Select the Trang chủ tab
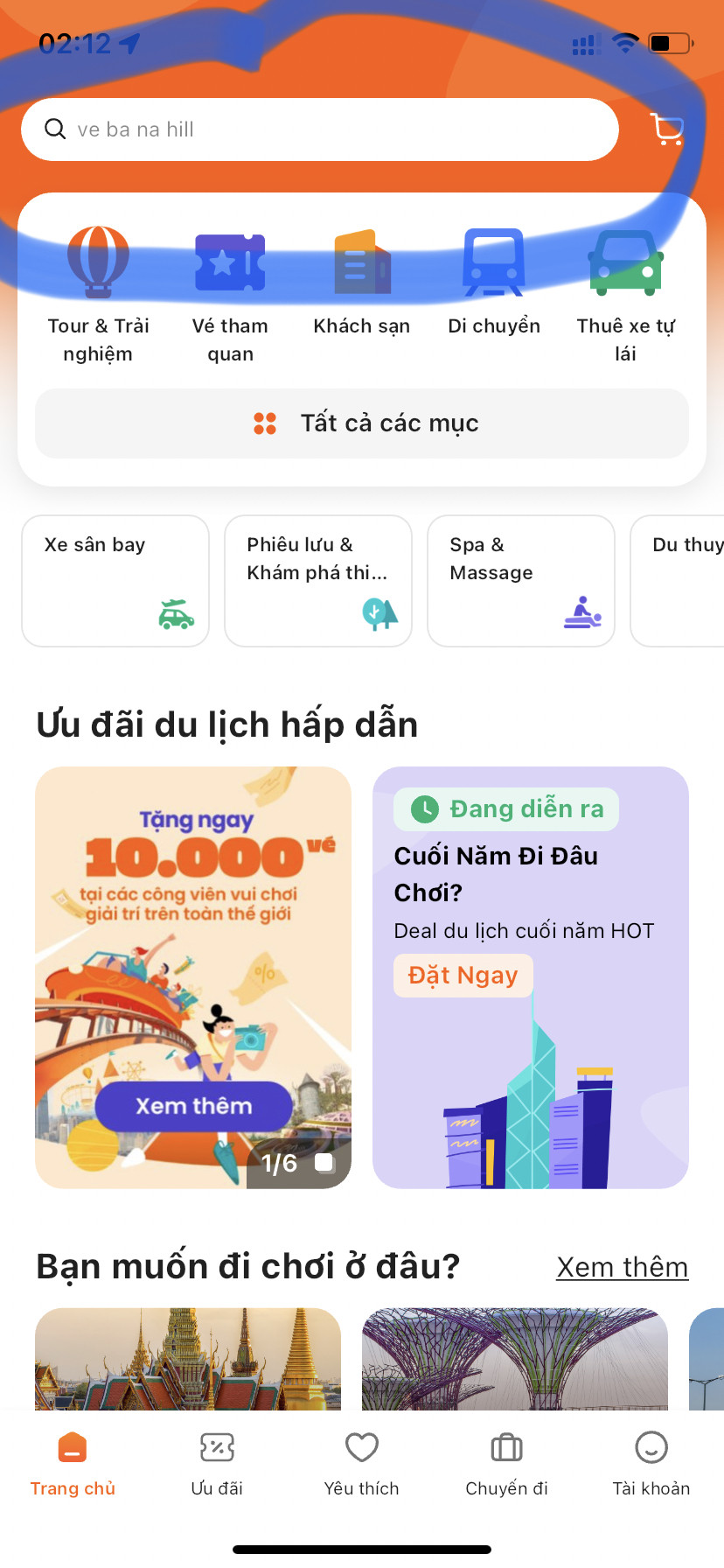724x1568 pixels. coord(73,1463)
